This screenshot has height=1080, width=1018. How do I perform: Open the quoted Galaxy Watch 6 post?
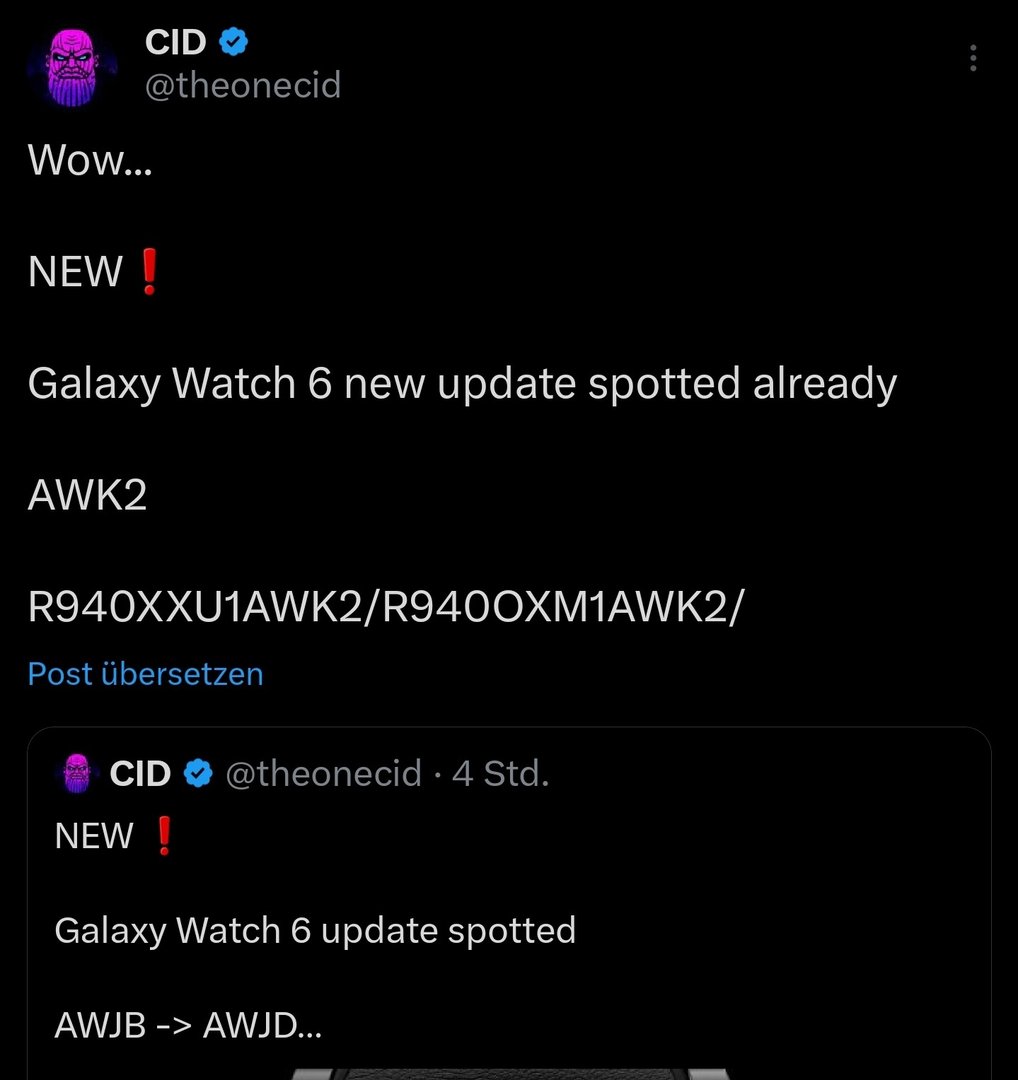[508, 930]
